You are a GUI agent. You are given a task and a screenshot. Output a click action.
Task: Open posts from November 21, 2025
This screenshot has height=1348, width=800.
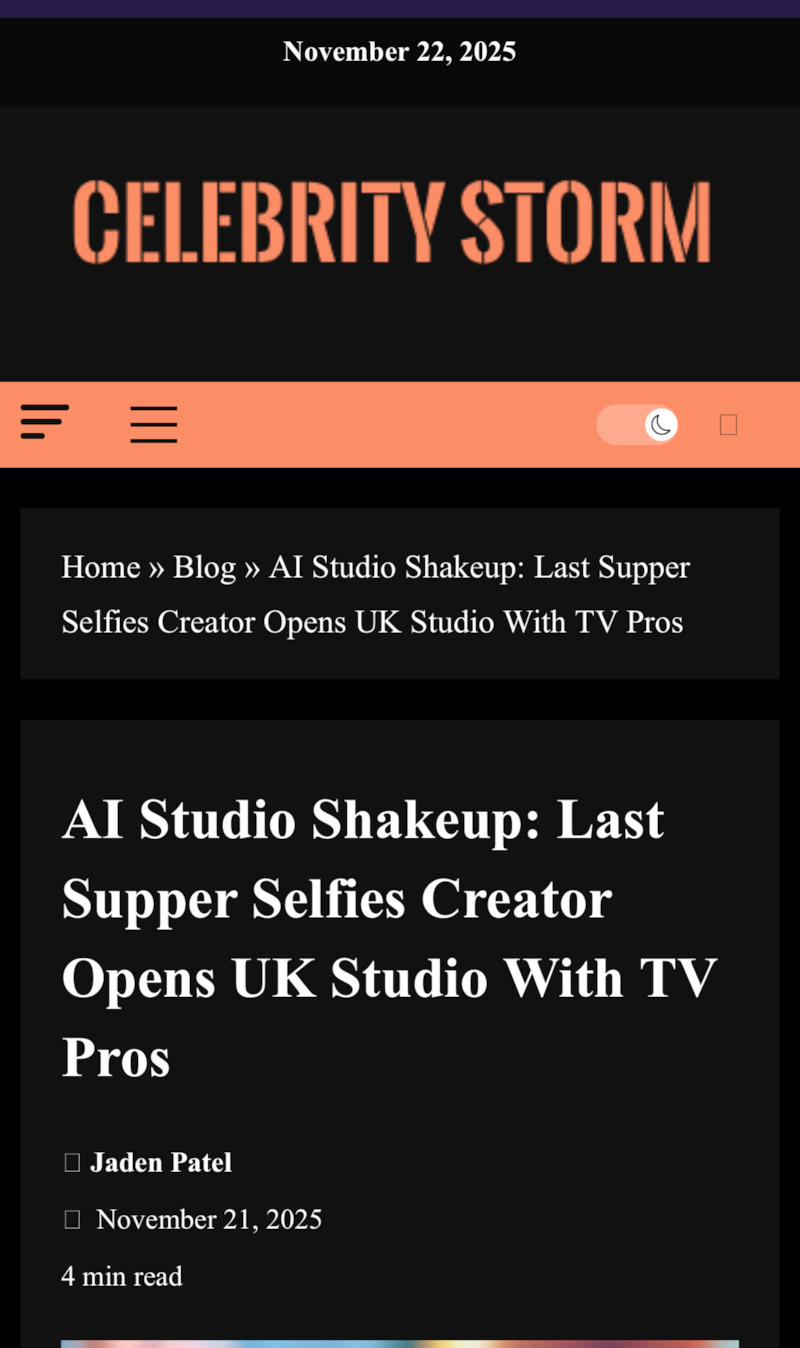tap(209, 1219)
